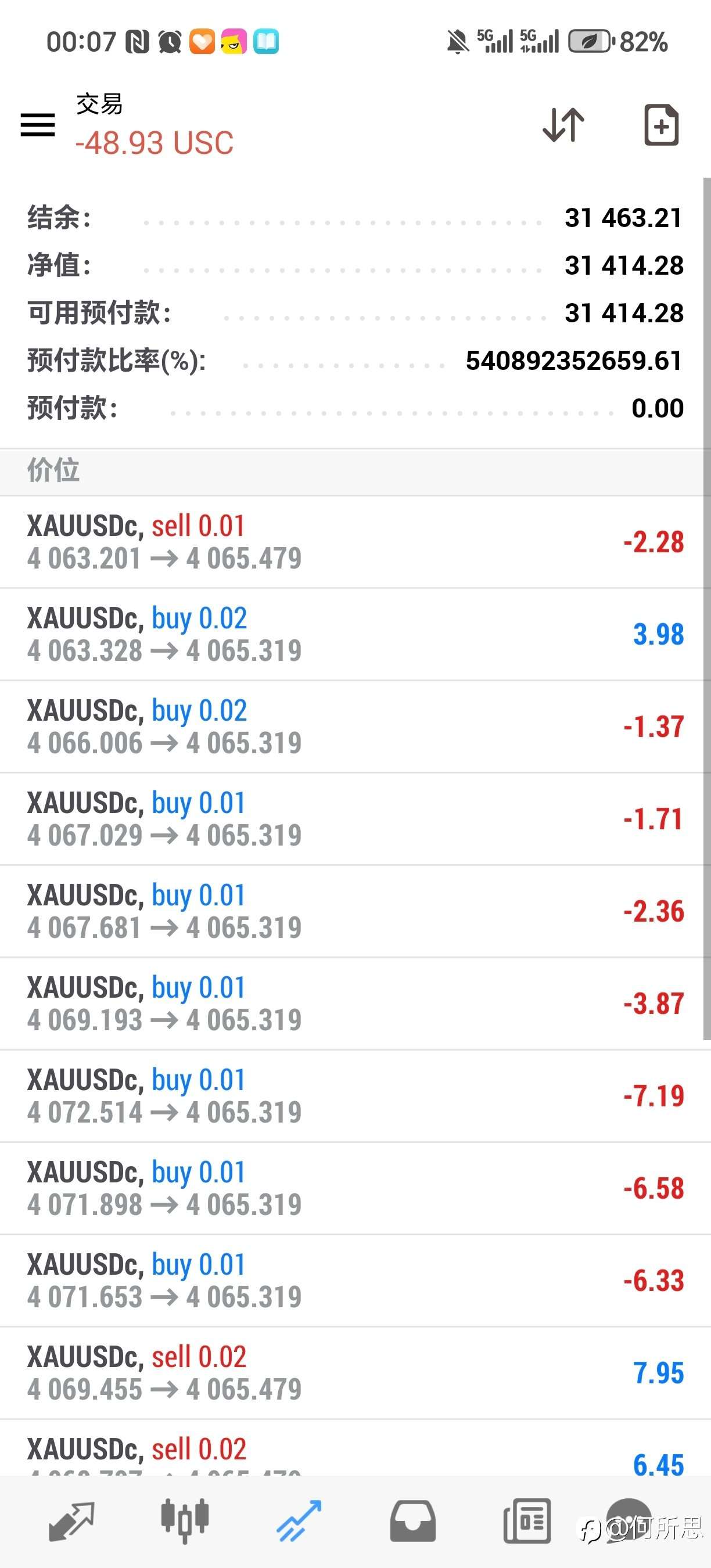The width and height of the screenshot is (711, 1568).
Task: Open the sell 0.01 position at 4 063.201
Action: tap(355, 542)
